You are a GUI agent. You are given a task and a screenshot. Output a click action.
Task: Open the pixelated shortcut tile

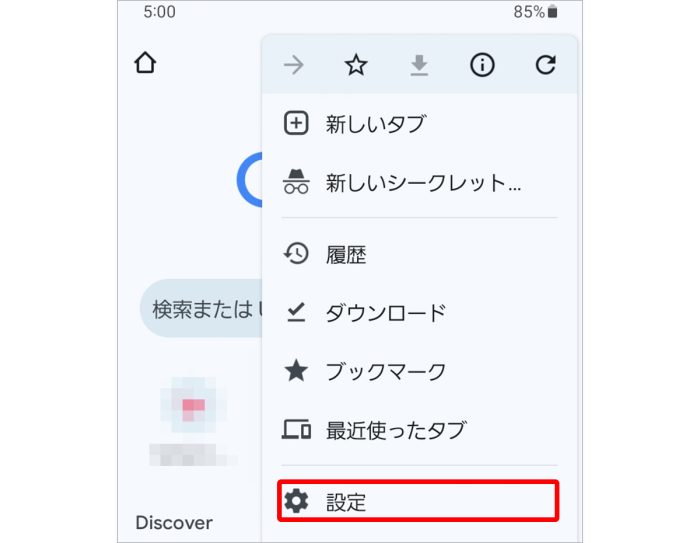click(192, 405)
